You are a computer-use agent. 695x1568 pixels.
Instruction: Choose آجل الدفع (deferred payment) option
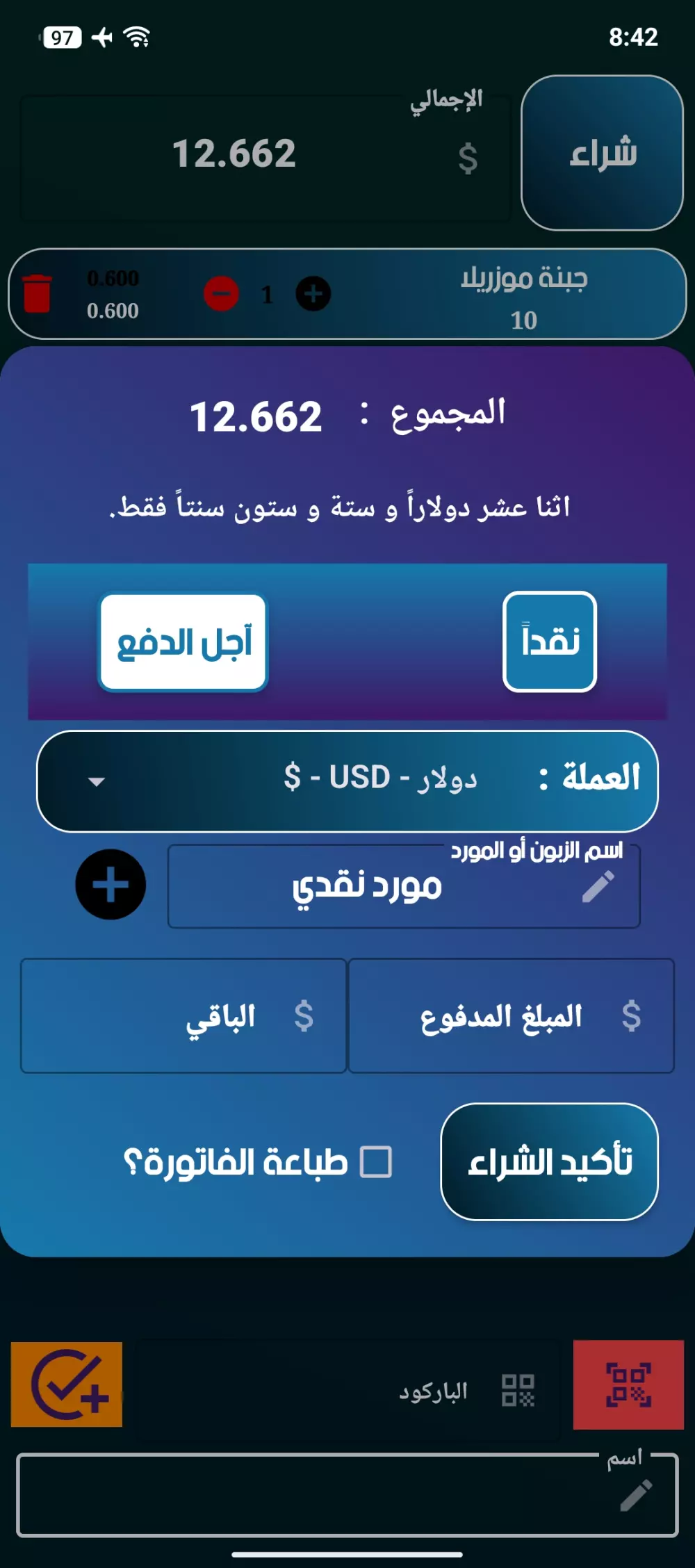click(183, 643)
